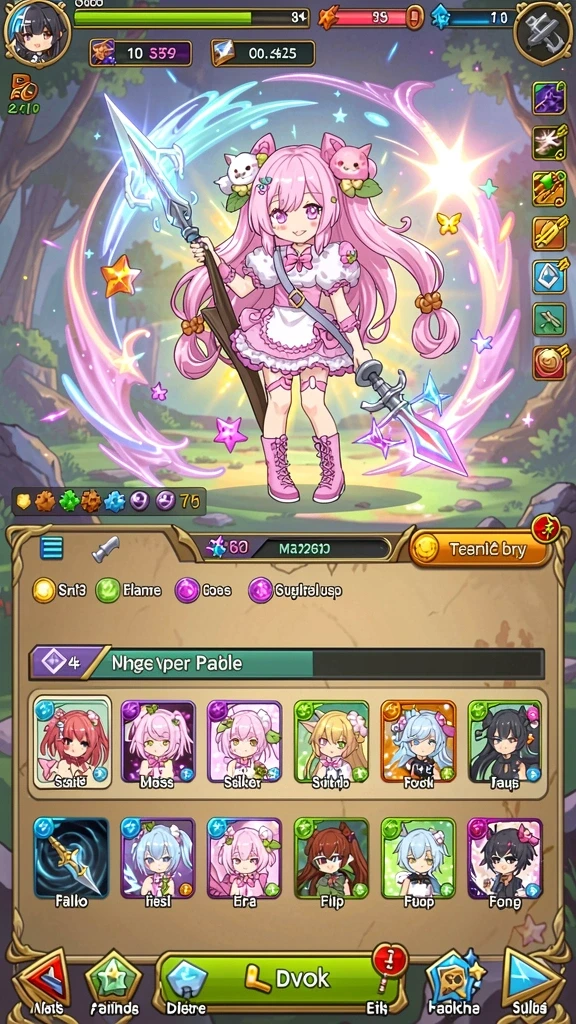The height and width of the screenshot is (1024, 576).
Task: Choose the Fong character card
Action: tap(505, 862)
